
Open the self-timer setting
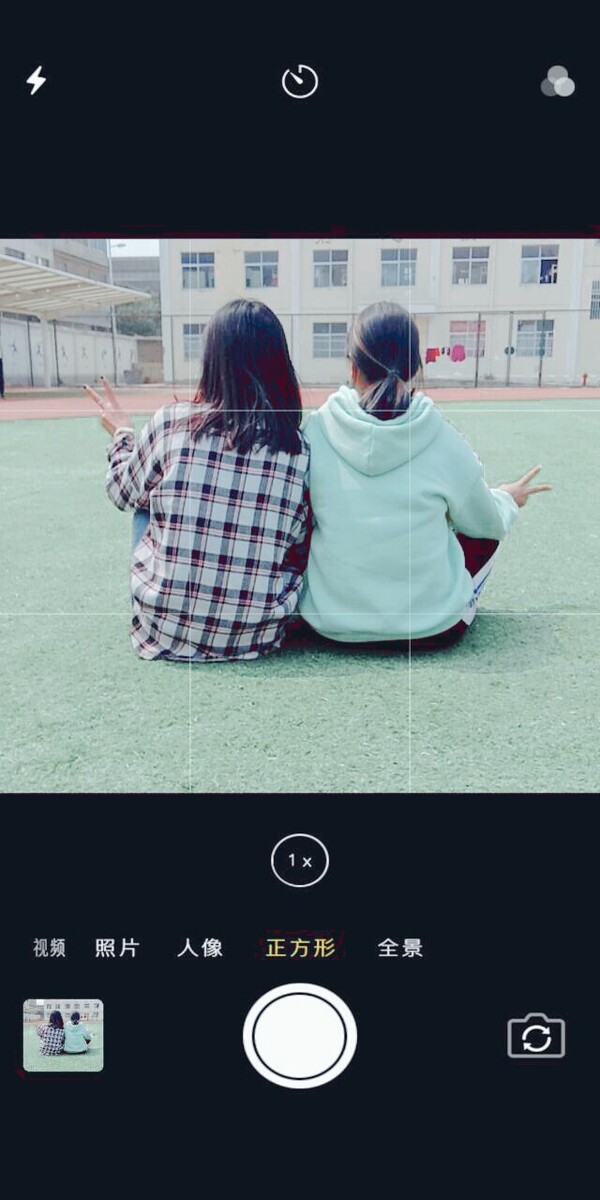click(x=300, y=81)
